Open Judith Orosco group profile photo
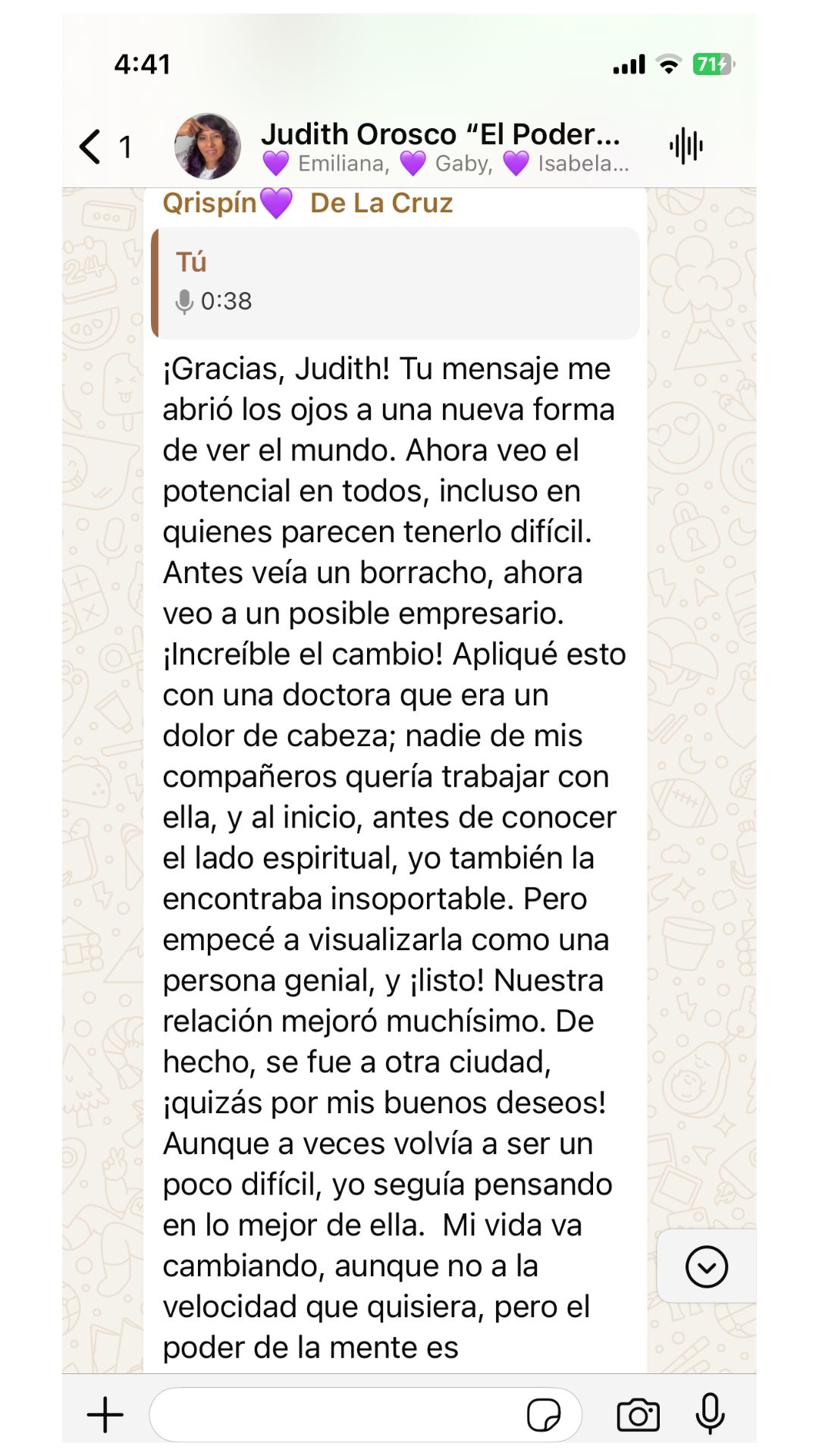 208,146
